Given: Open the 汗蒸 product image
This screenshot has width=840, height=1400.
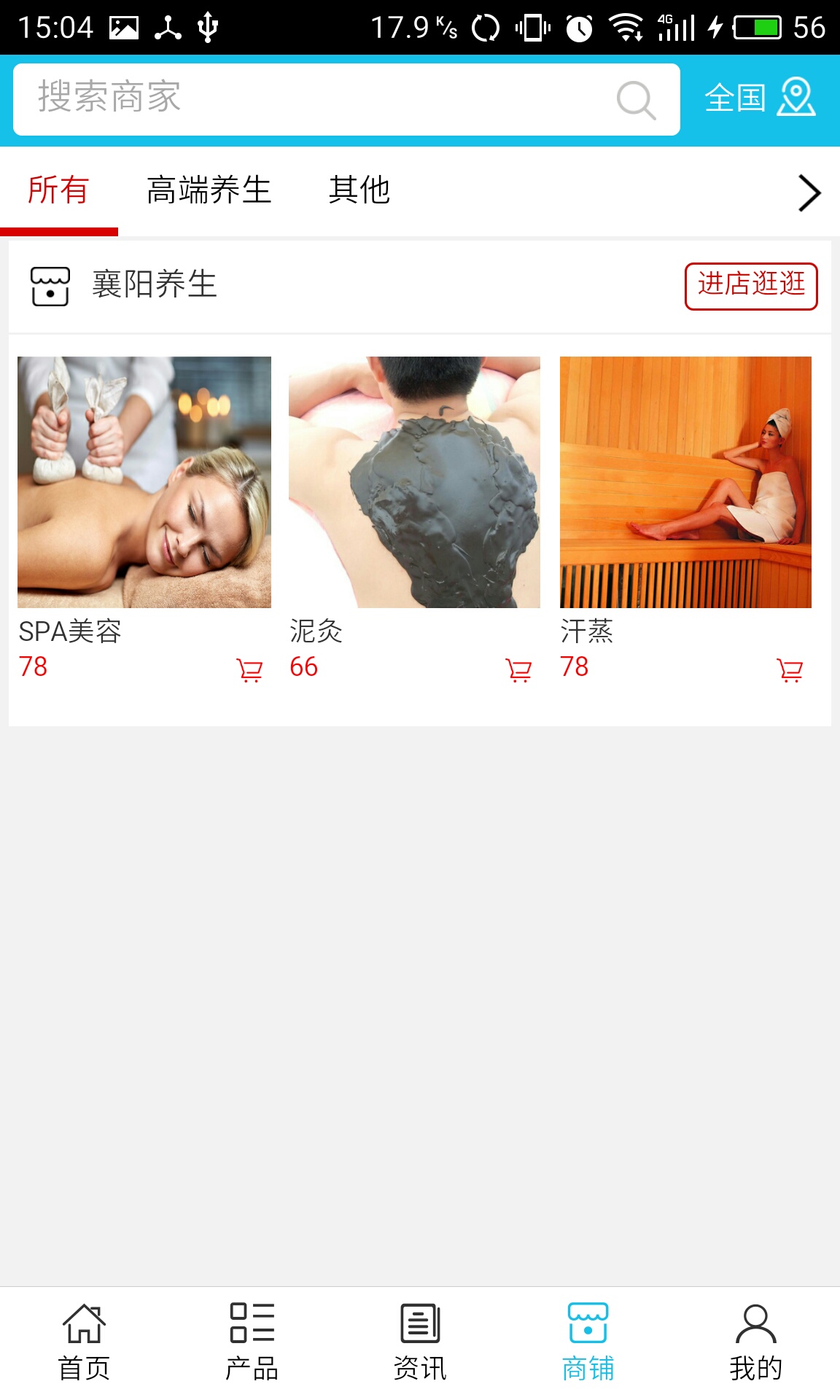Looking at the screenshot, I should point(685,482).
